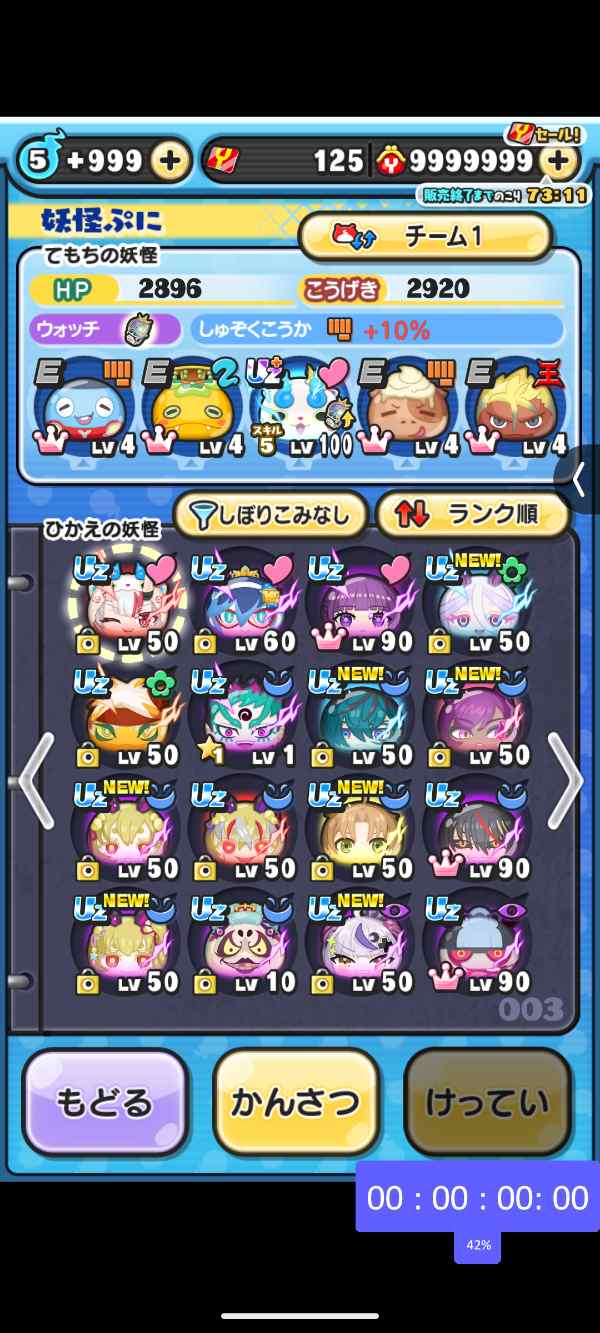Expand the side panel arrow tab
Image resolution: width=600 pixels, height=1333 pixels.
click(580, 480)
